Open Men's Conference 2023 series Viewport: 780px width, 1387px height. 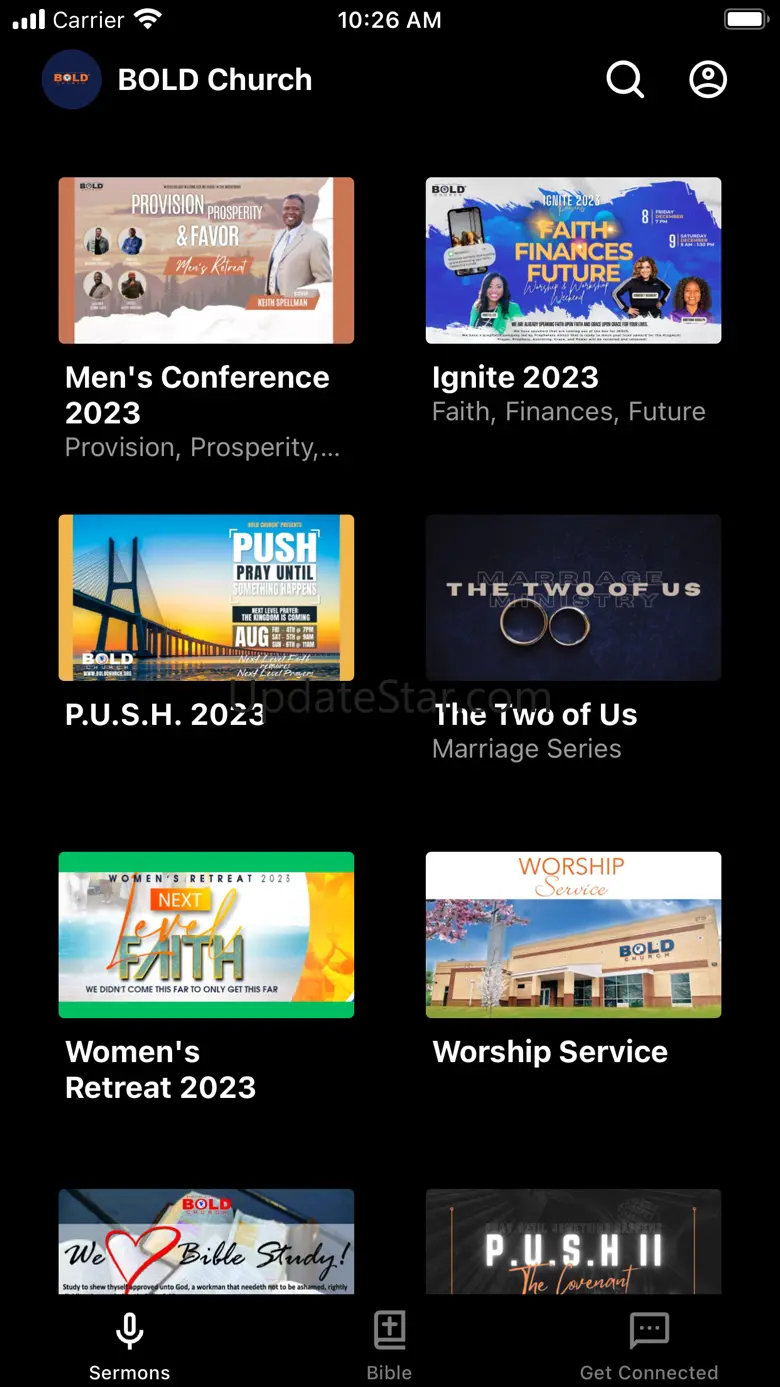point(206,261)
